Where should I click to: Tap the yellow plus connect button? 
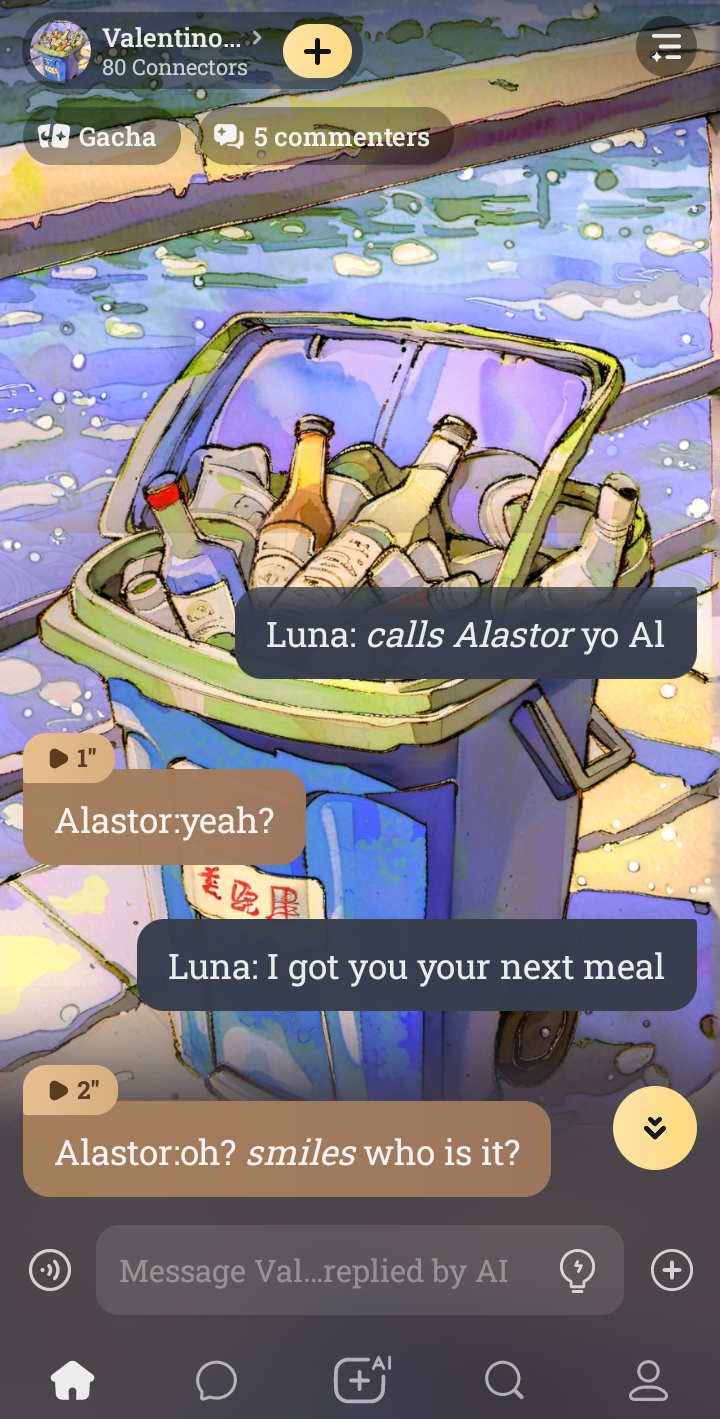[x=317, y=51]
